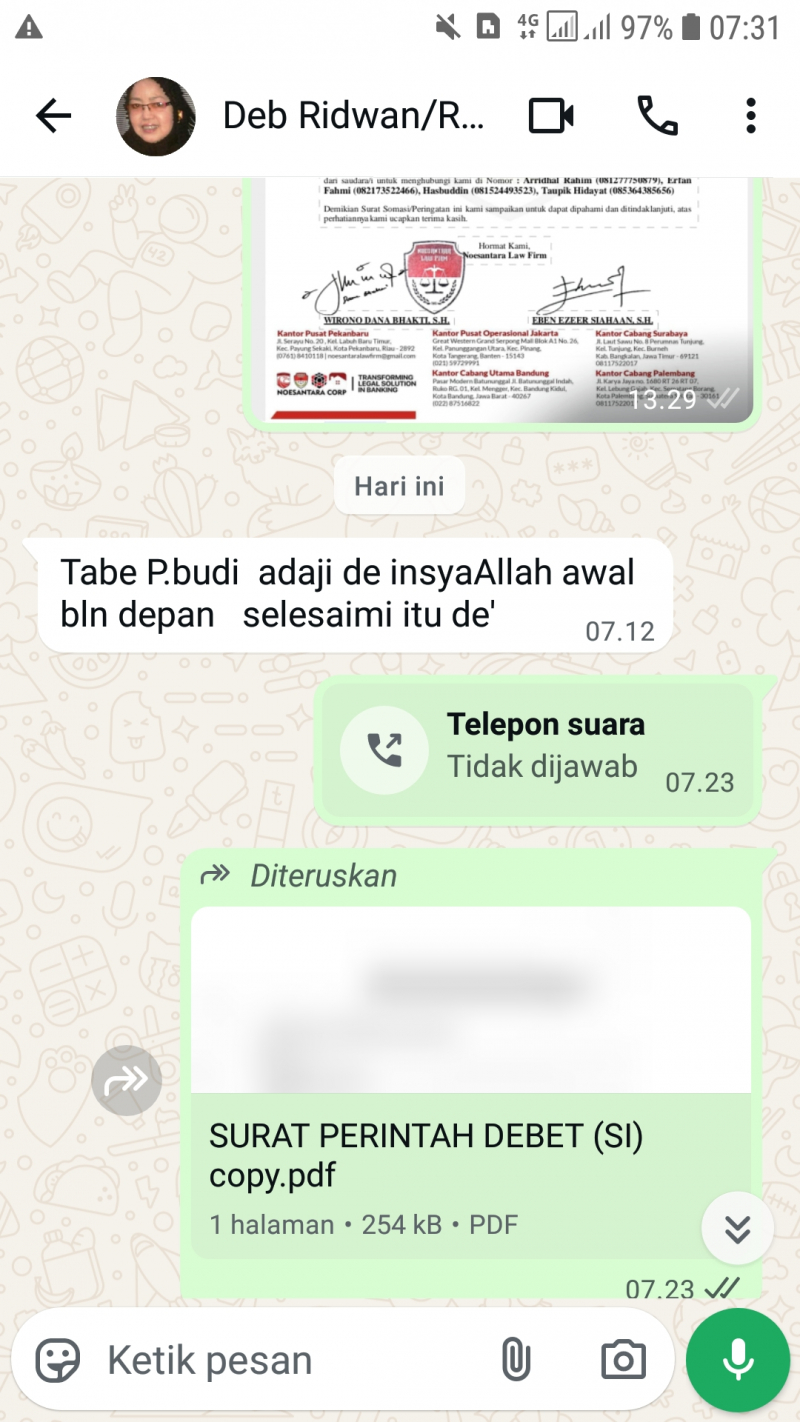
Task: Call back from the unanswered voice call
Action: pos(384,750)
